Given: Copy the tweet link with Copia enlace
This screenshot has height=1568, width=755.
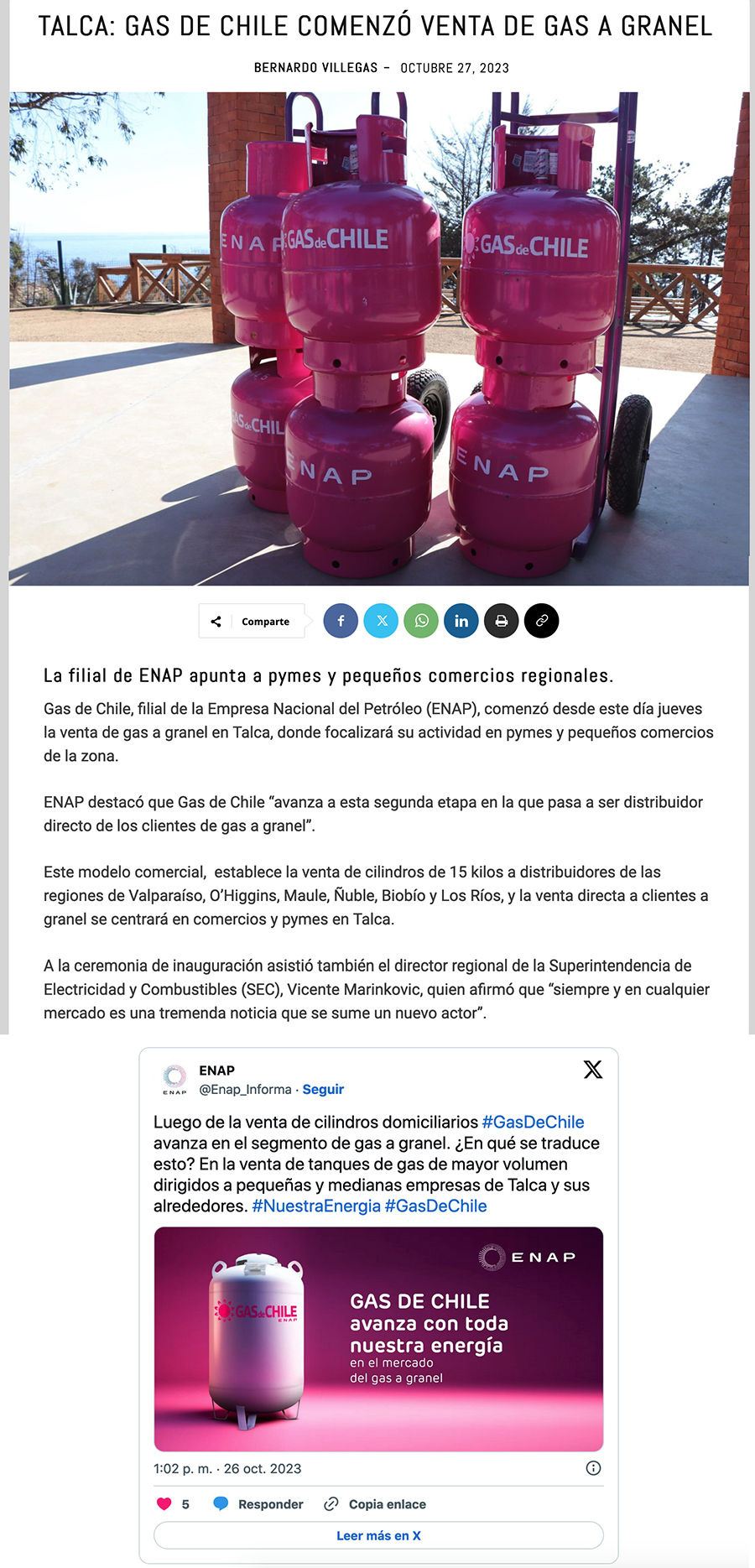Looking at the screenshot, I should coord(375,1504).
